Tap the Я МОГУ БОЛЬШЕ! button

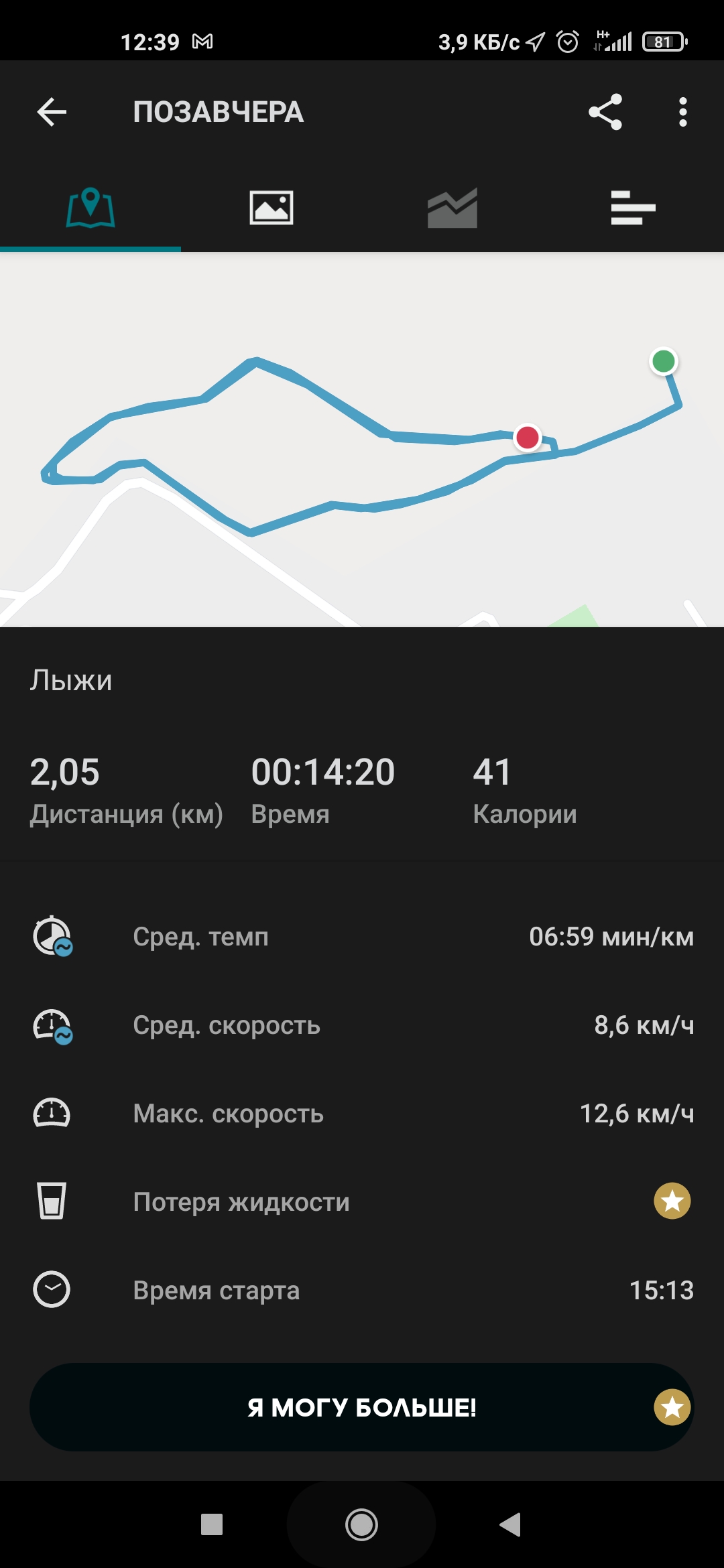[361, 1407]
